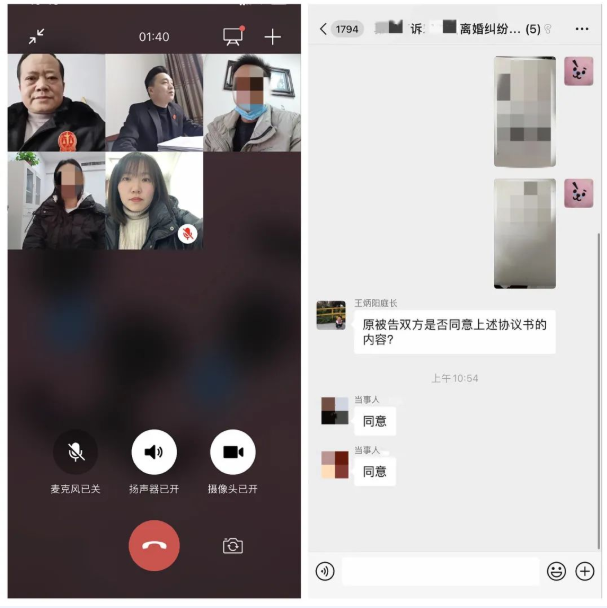607x608 pixels.
Task: Minimize the video call window
Action: 37,36
